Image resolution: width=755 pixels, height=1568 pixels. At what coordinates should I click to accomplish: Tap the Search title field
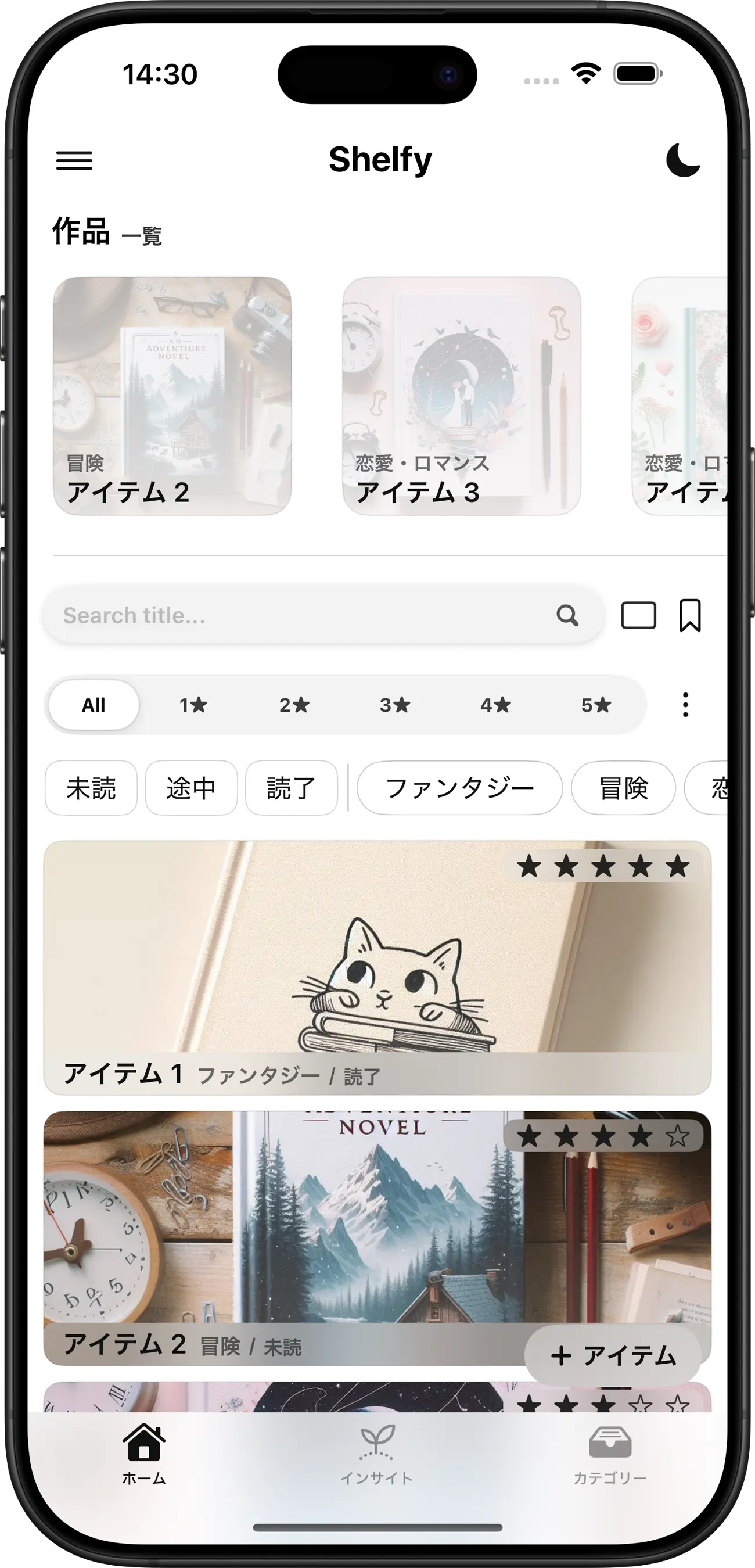tap(304, 615)
